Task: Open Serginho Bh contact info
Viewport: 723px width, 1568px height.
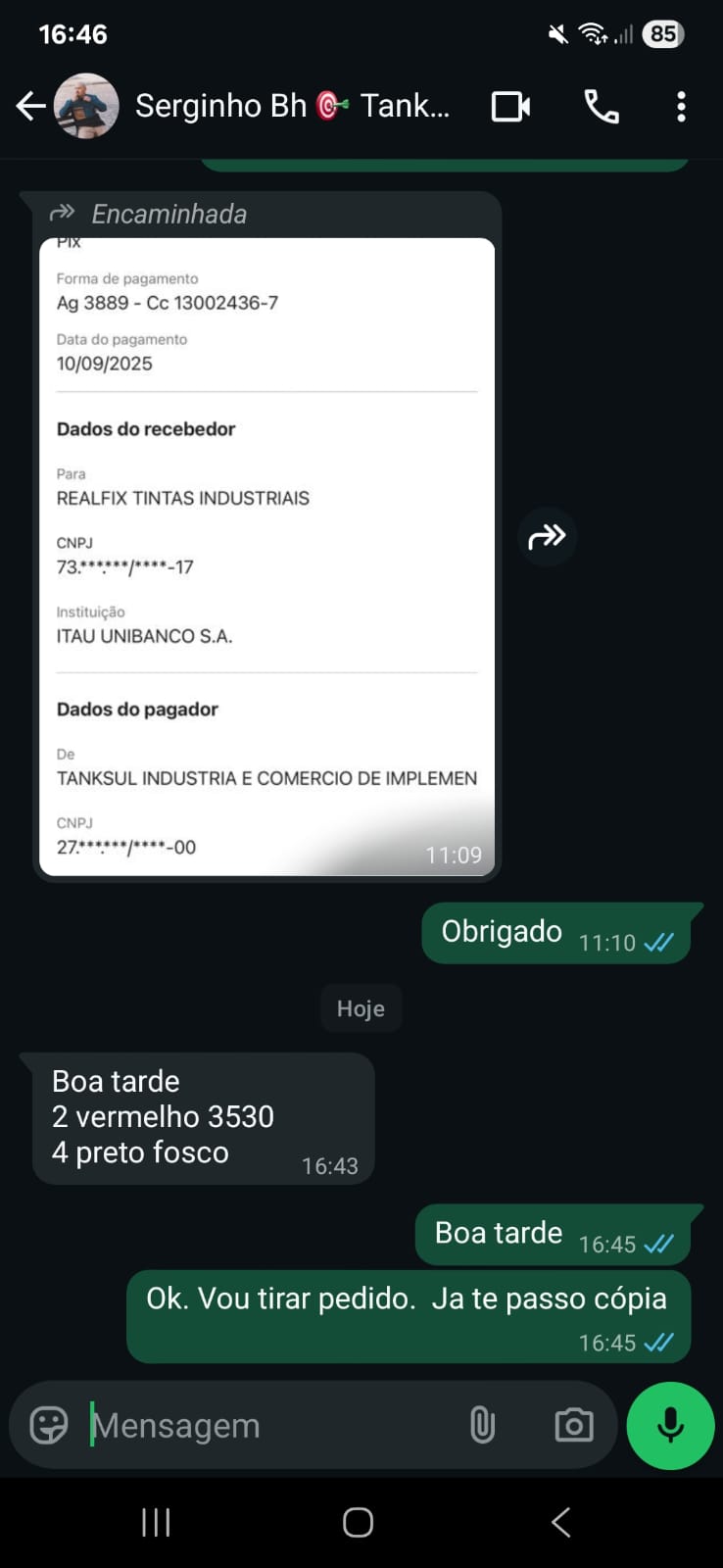Action: tap(292, 106)
